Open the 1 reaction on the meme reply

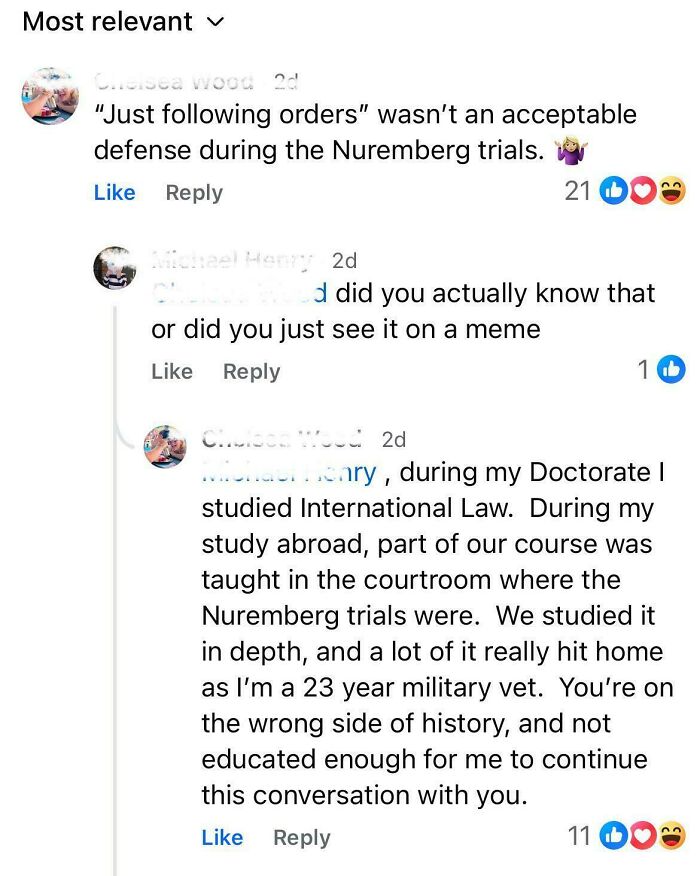[661, 370]
